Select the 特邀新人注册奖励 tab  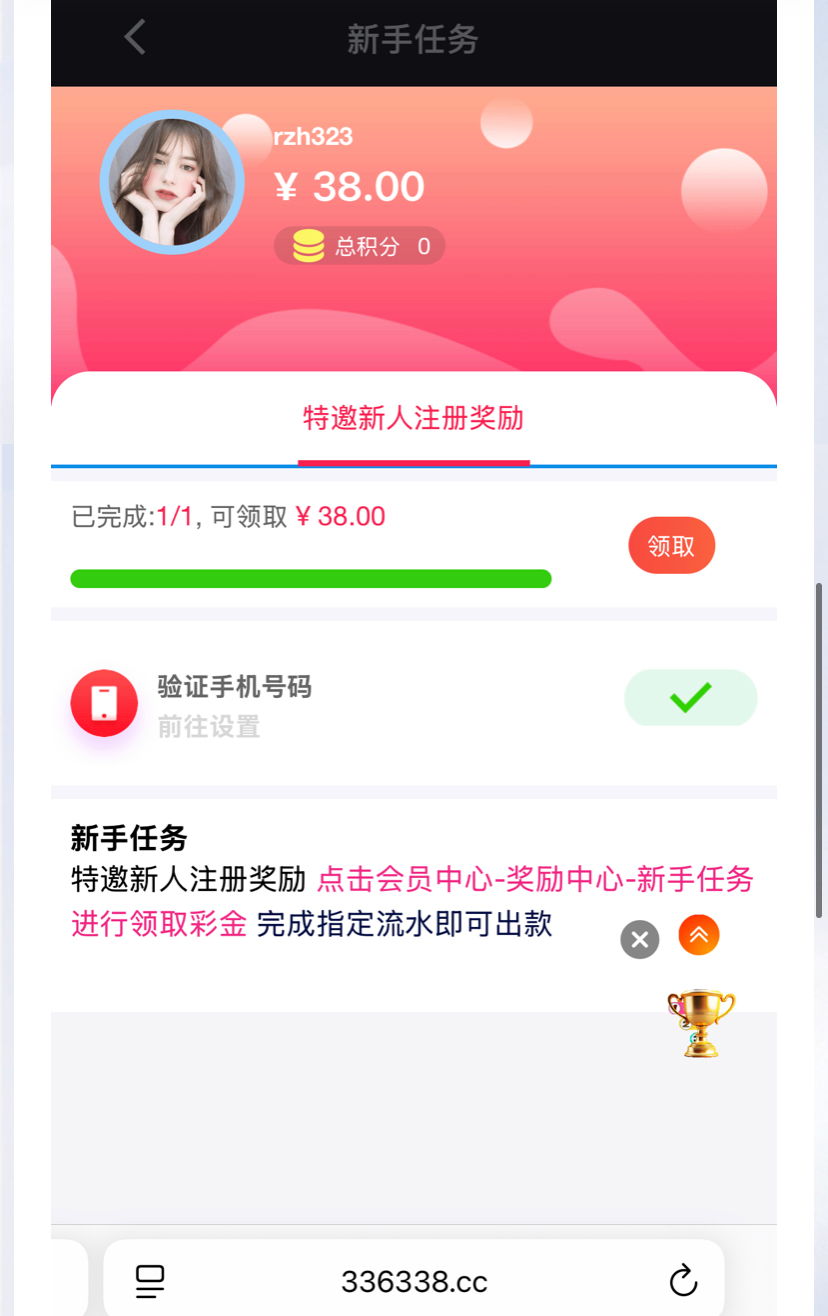pyautogui.click(x=413, y=418)
